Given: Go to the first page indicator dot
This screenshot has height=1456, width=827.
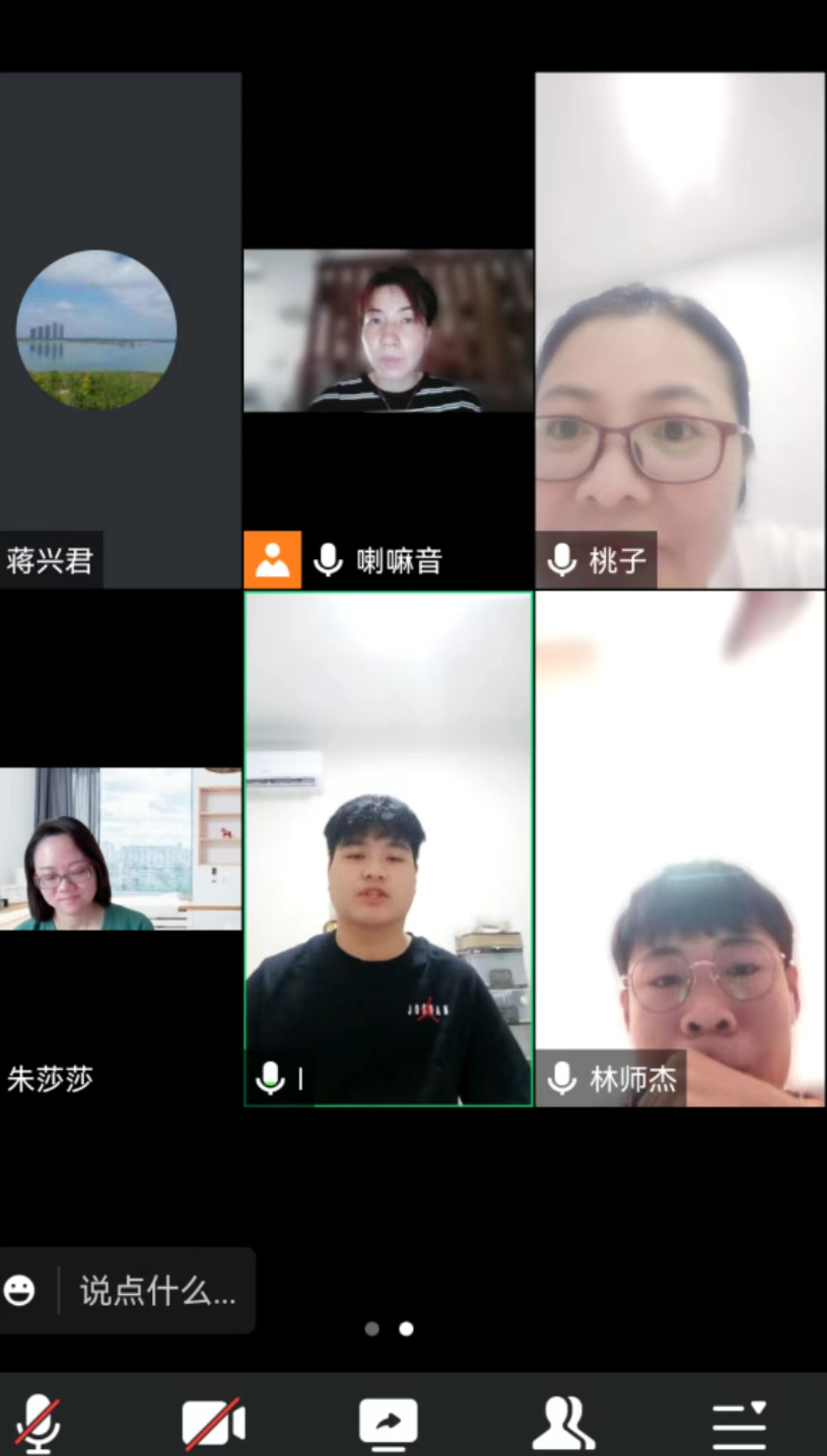Looking at the screenshot, I should coord(371,1328).
